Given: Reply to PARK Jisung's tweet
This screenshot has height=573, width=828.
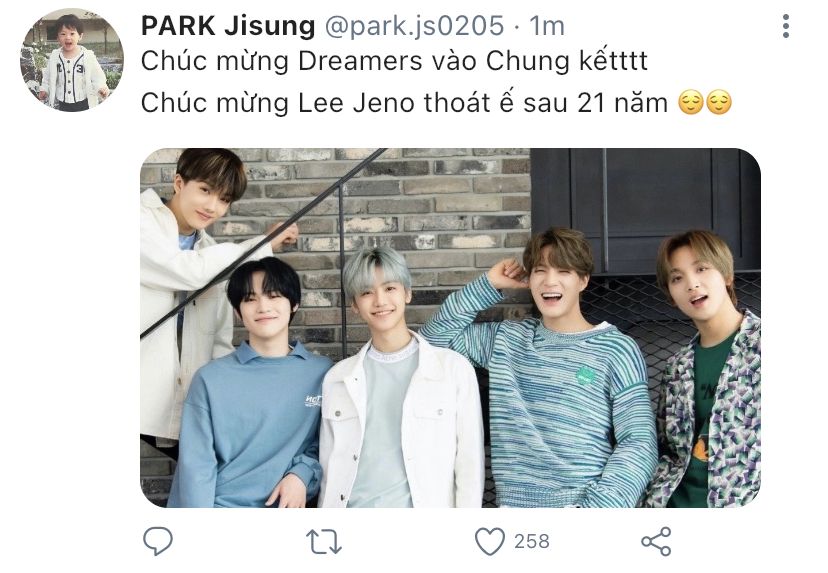Looking at the screenshot, I should pyautogui.click(x=158, y=541).
